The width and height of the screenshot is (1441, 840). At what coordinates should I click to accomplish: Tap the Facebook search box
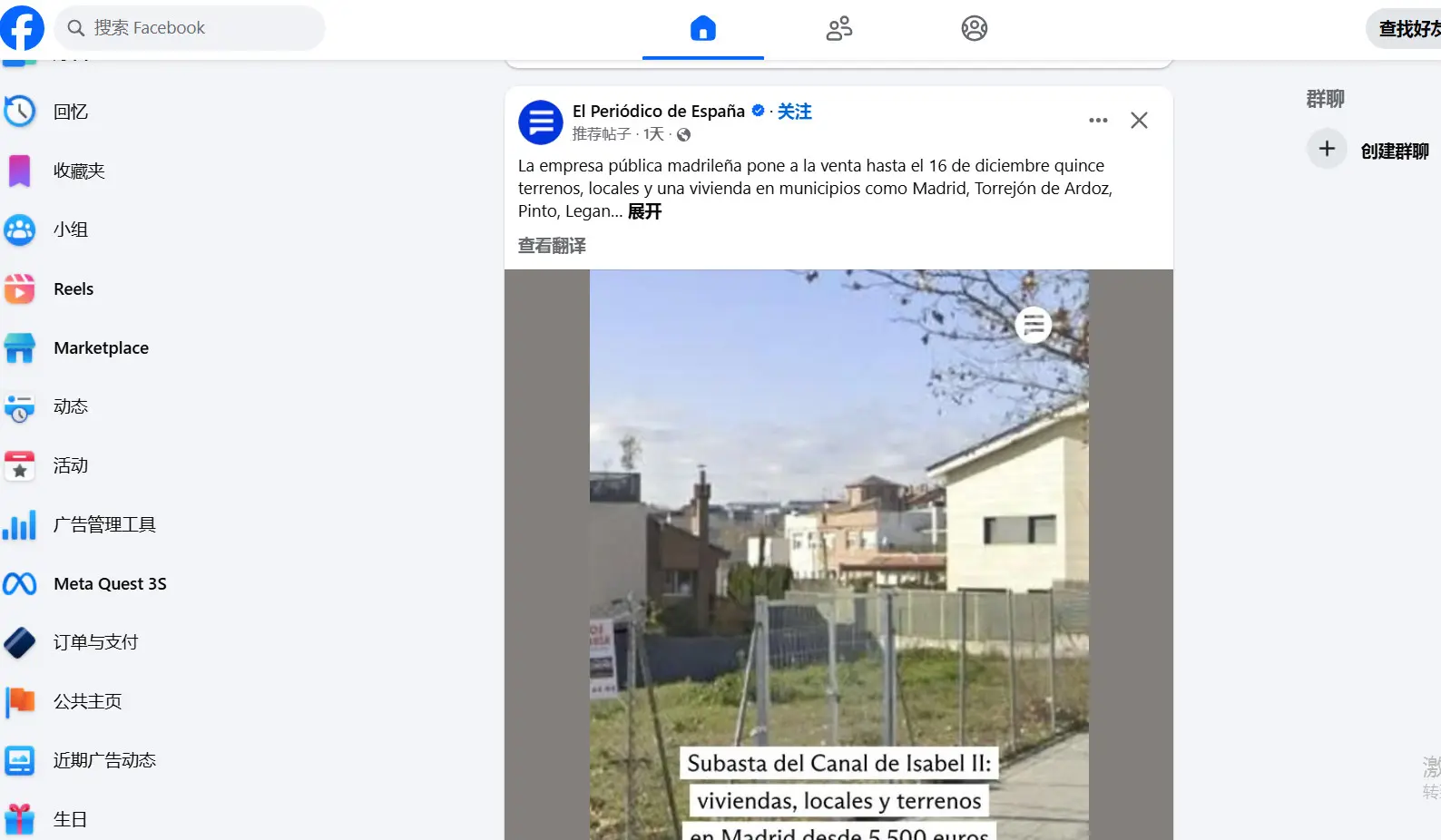pyautogui.click(x=191, y=28)
